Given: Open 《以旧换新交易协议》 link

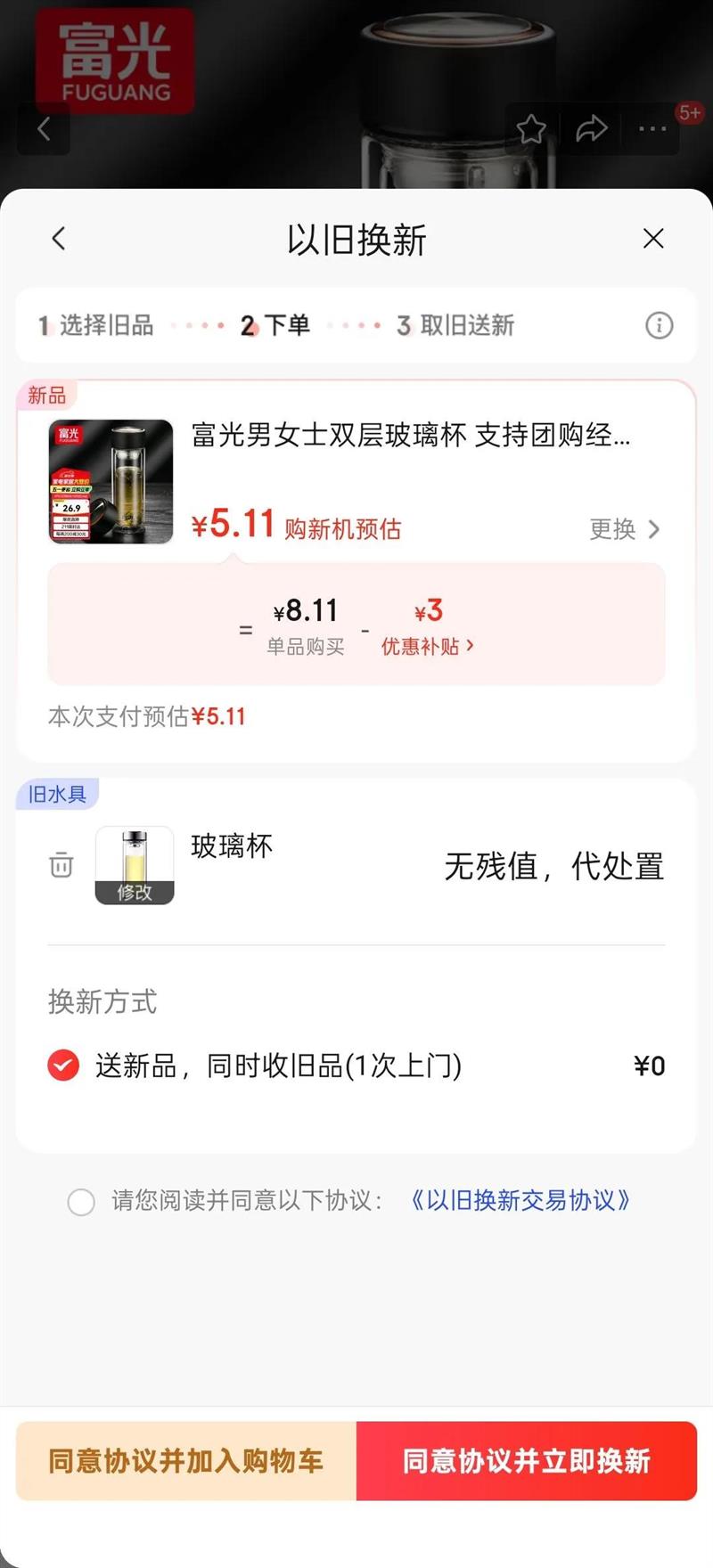Looking at the screenshot, I should (x=520, y=1201).
